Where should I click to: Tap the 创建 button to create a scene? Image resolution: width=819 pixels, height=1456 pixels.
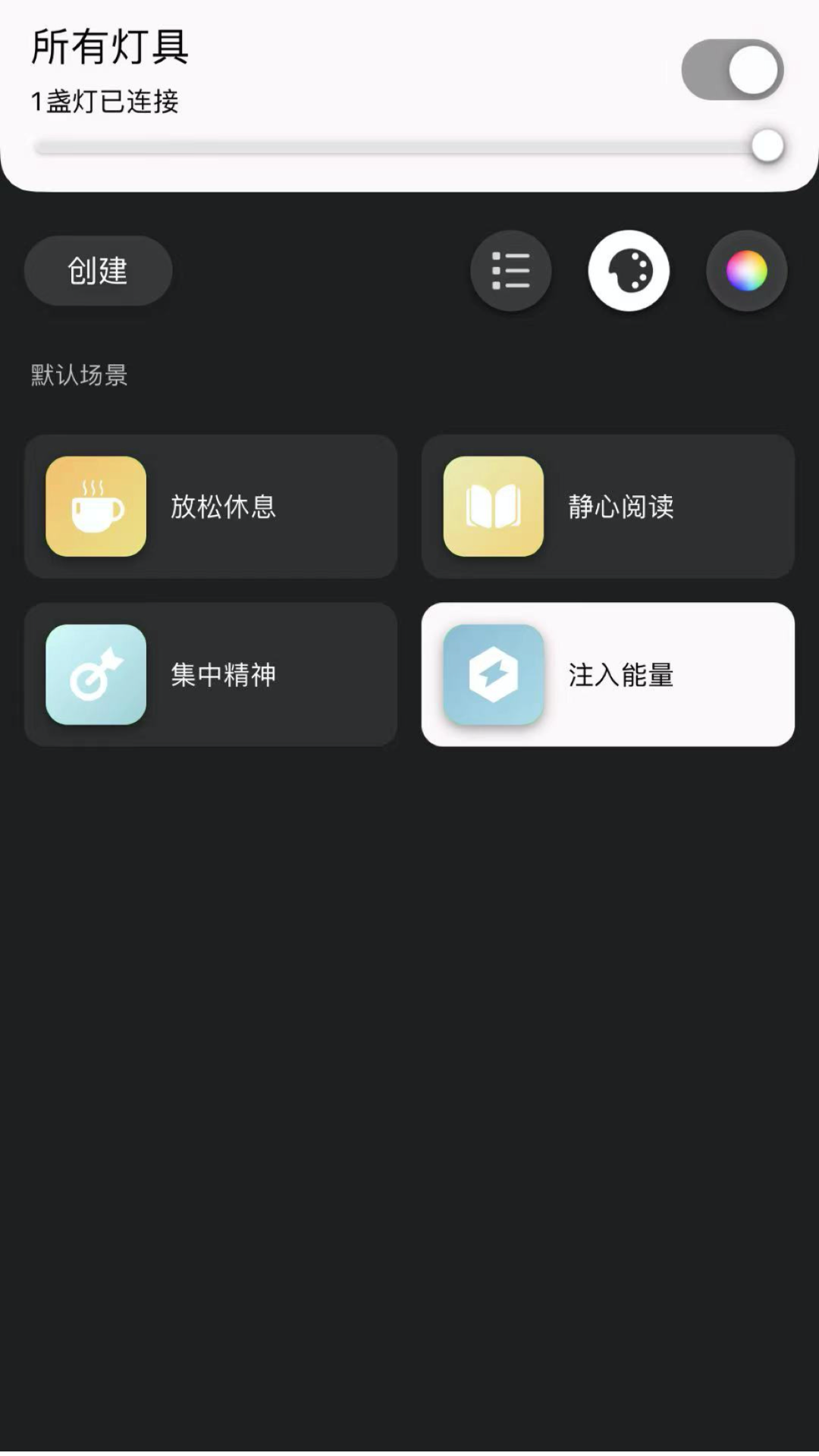coord(99,271)
